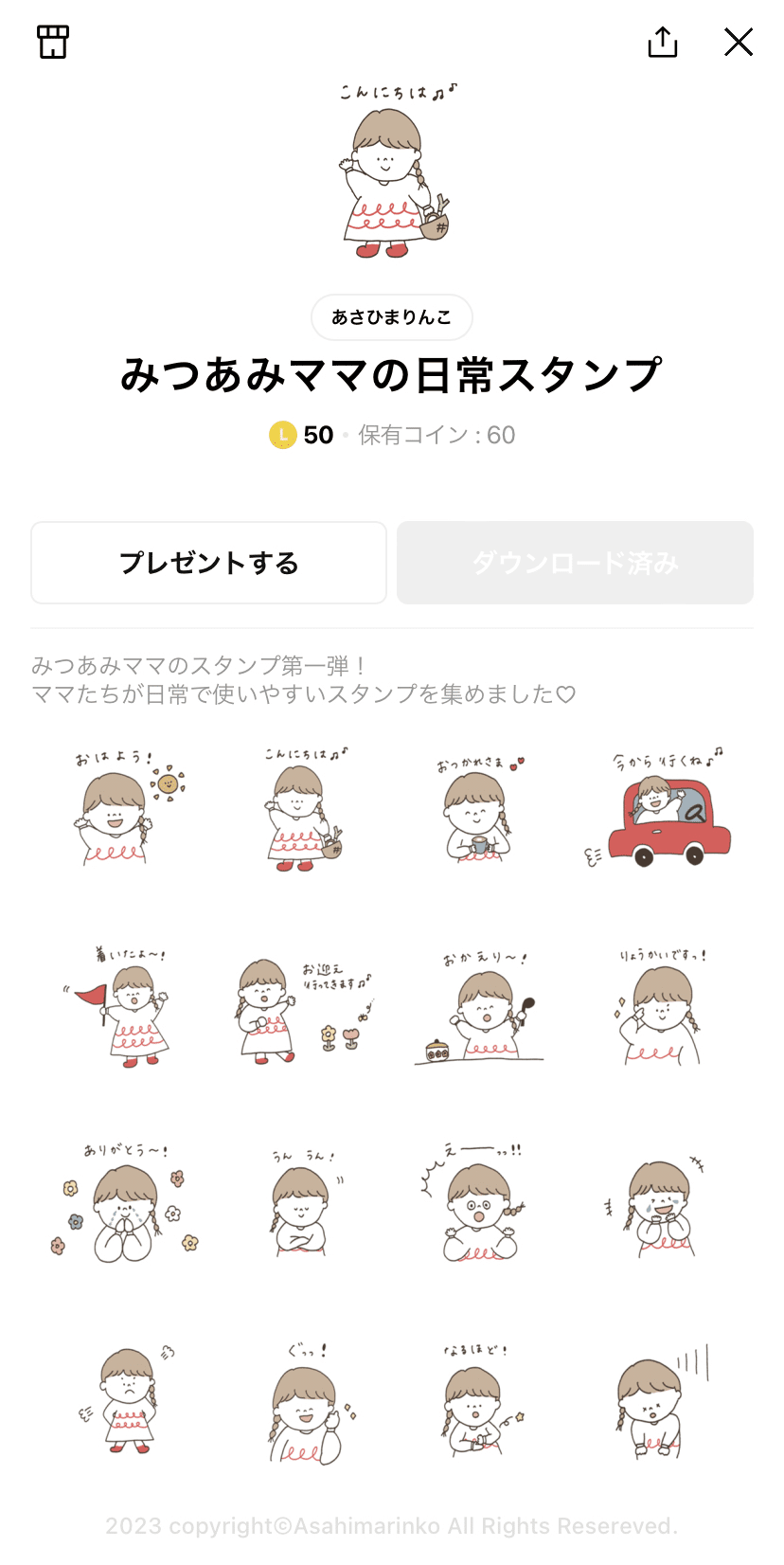Image resolution: width=784 pixels, height=1565 pixels.
Task: Tap the red car 今から行くね sticker
Action: click(x=663, y=812)
